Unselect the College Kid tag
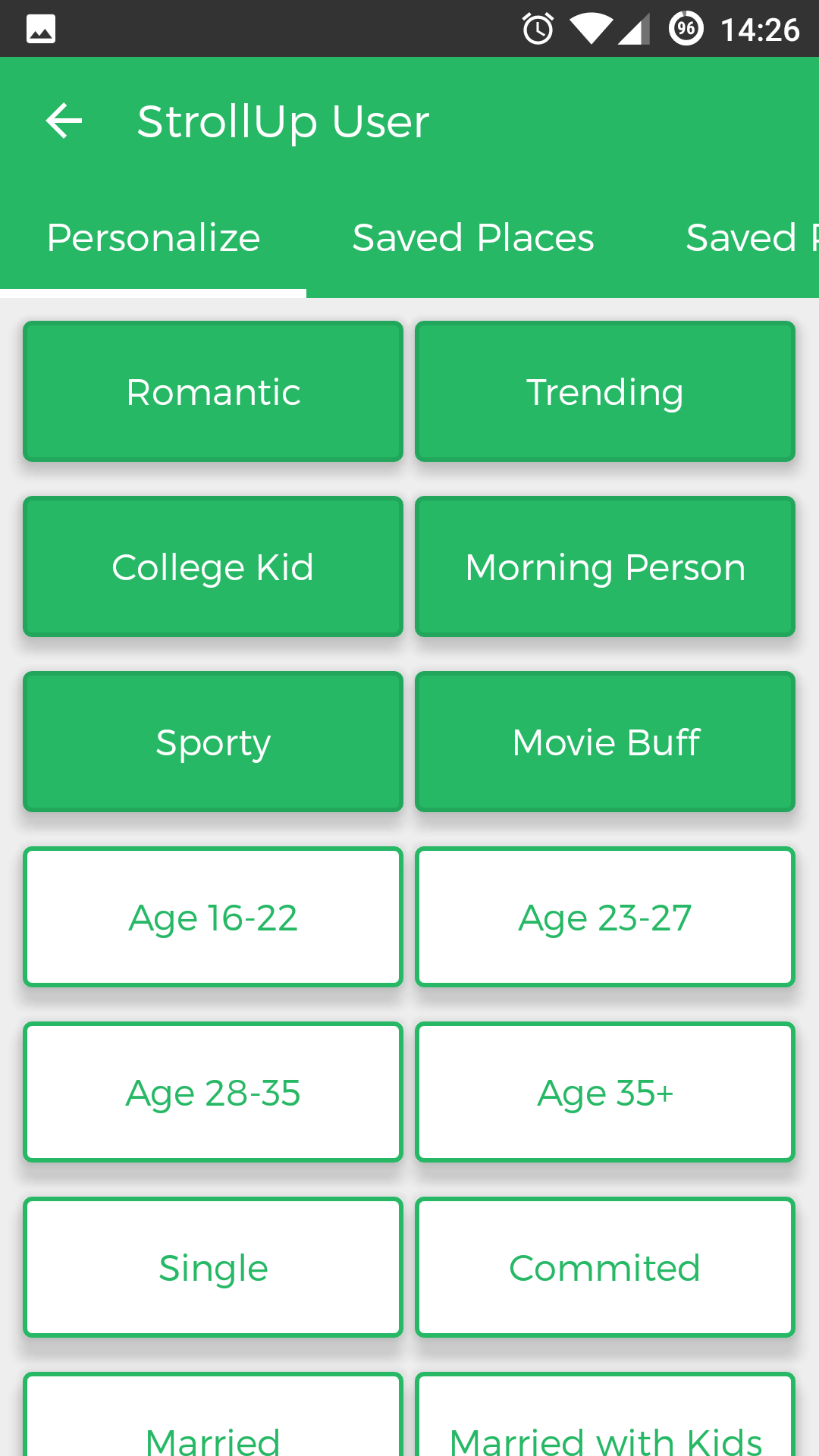This screenshot has height=1456, width=819. (213, 566)
